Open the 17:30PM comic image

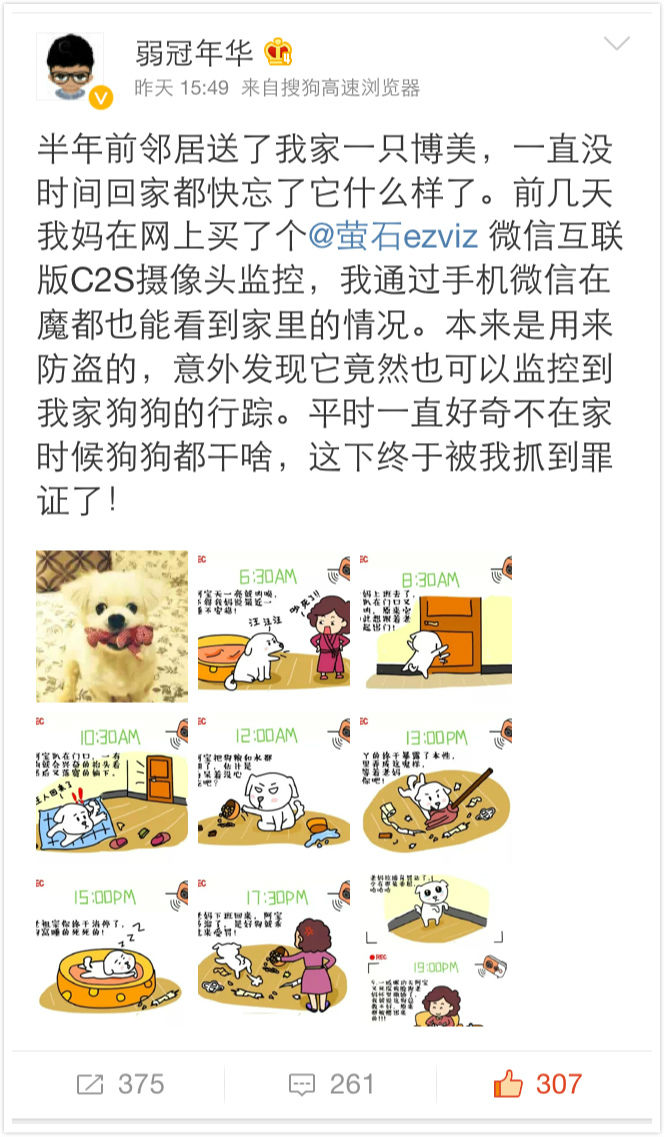click(x=274, y=950)
